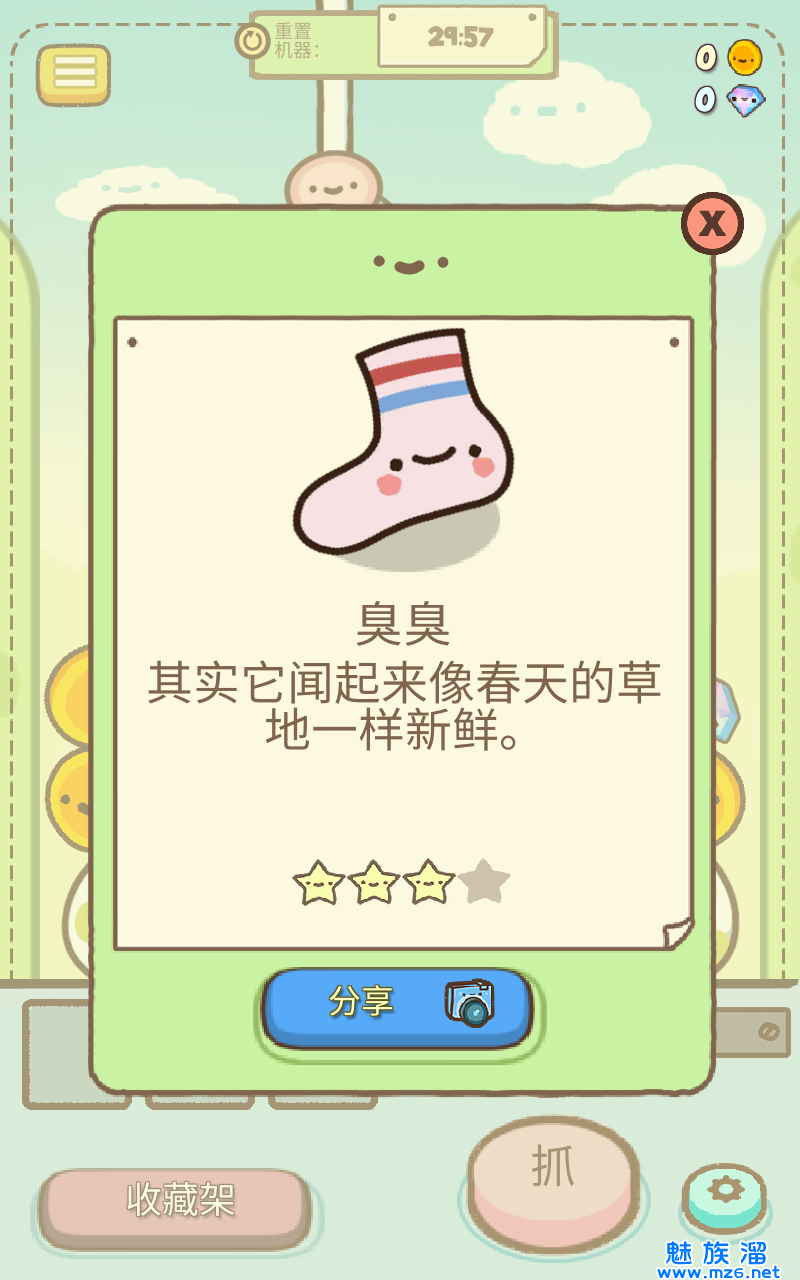Open the gear settings button

coord(724,1194)
